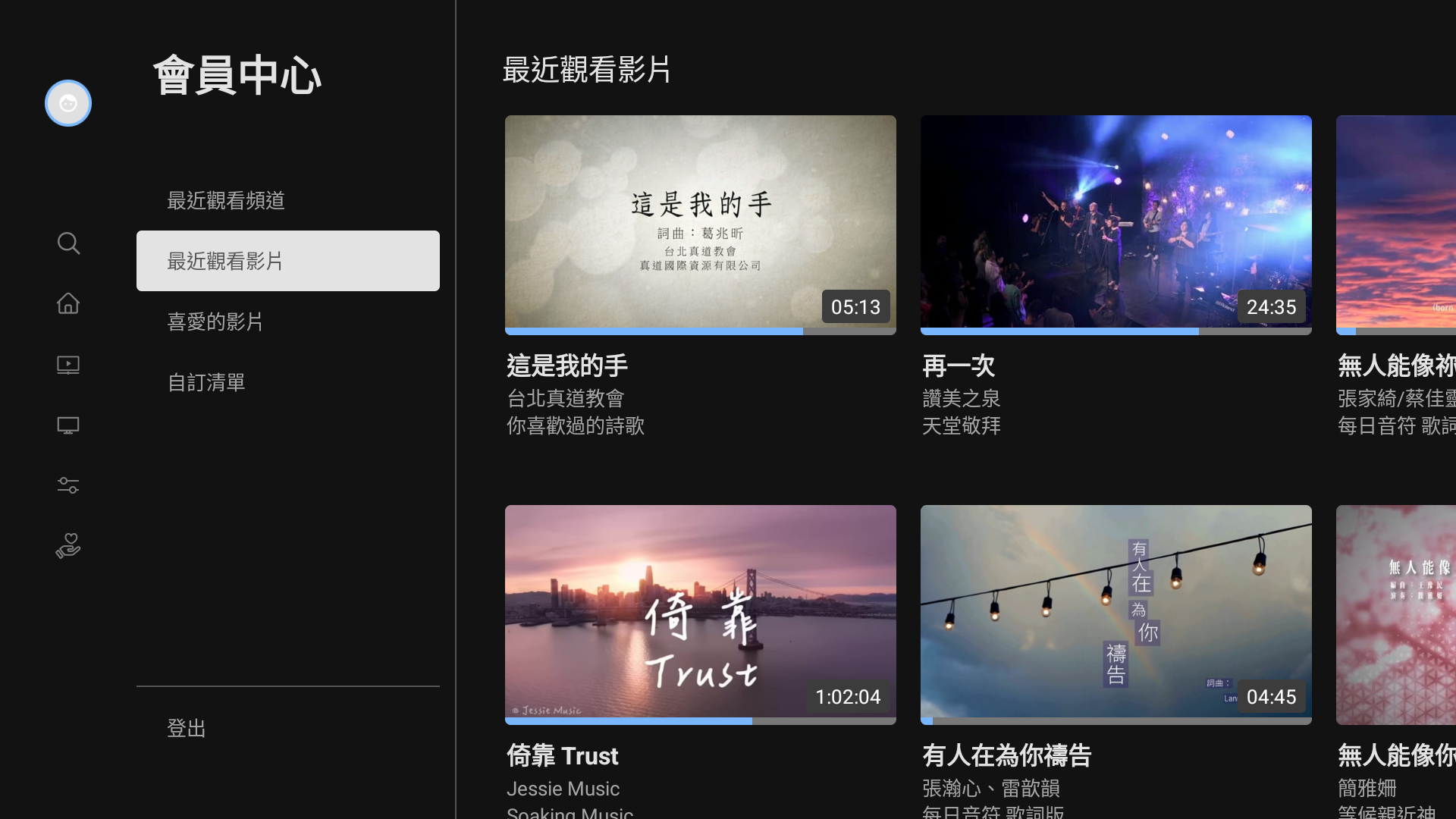Open the search icon in sidebar

68,243
